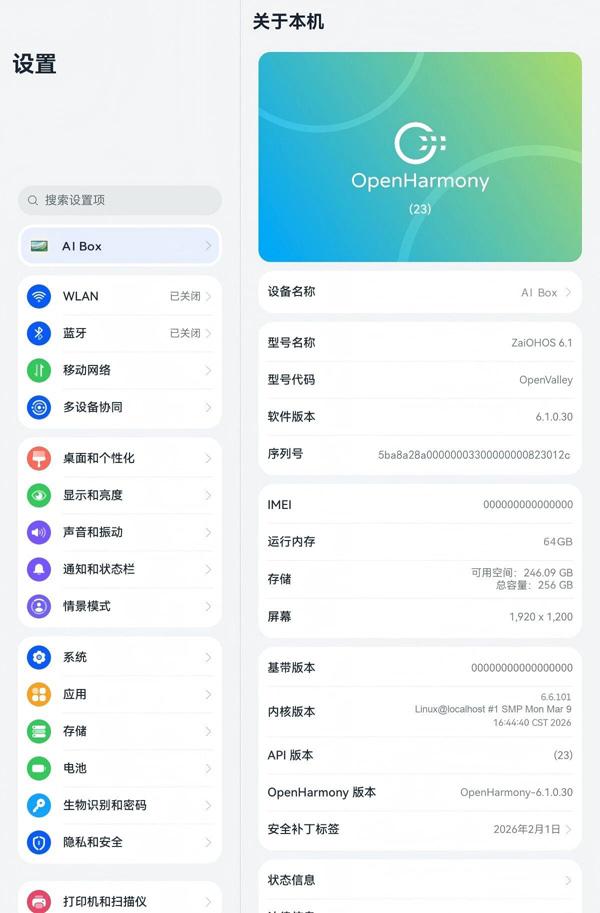600x913 pixels.
Task: Open 显示和亮度 settings
Action: pos(120,495)
